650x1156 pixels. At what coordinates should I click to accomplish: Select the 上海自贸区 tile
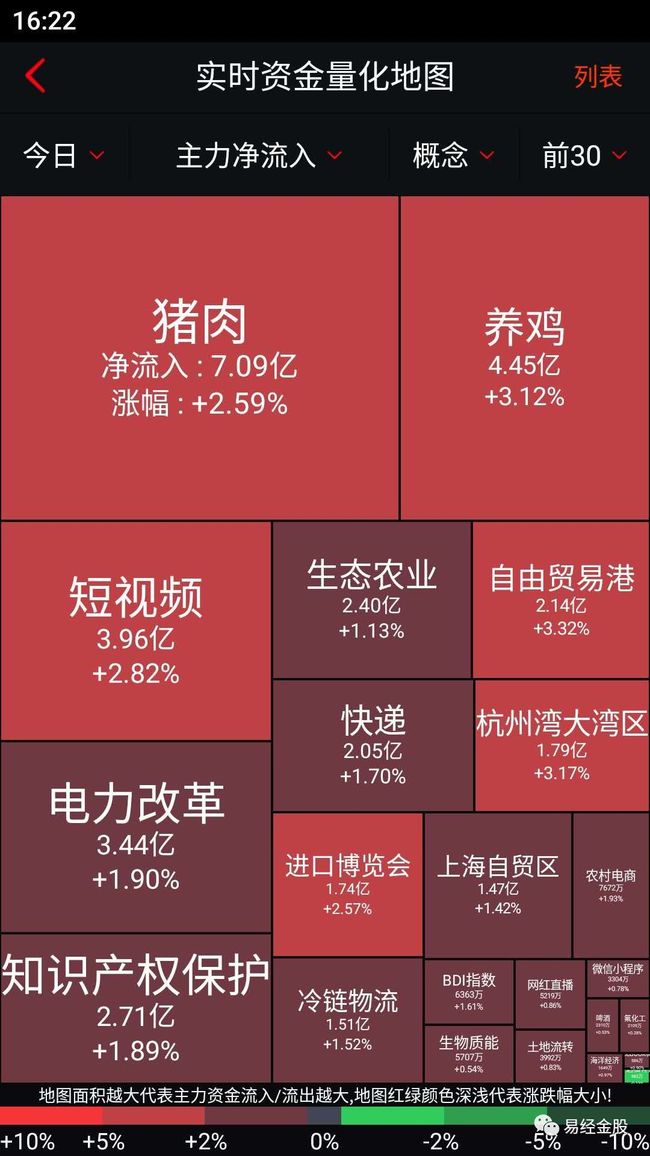click(498, 885)
